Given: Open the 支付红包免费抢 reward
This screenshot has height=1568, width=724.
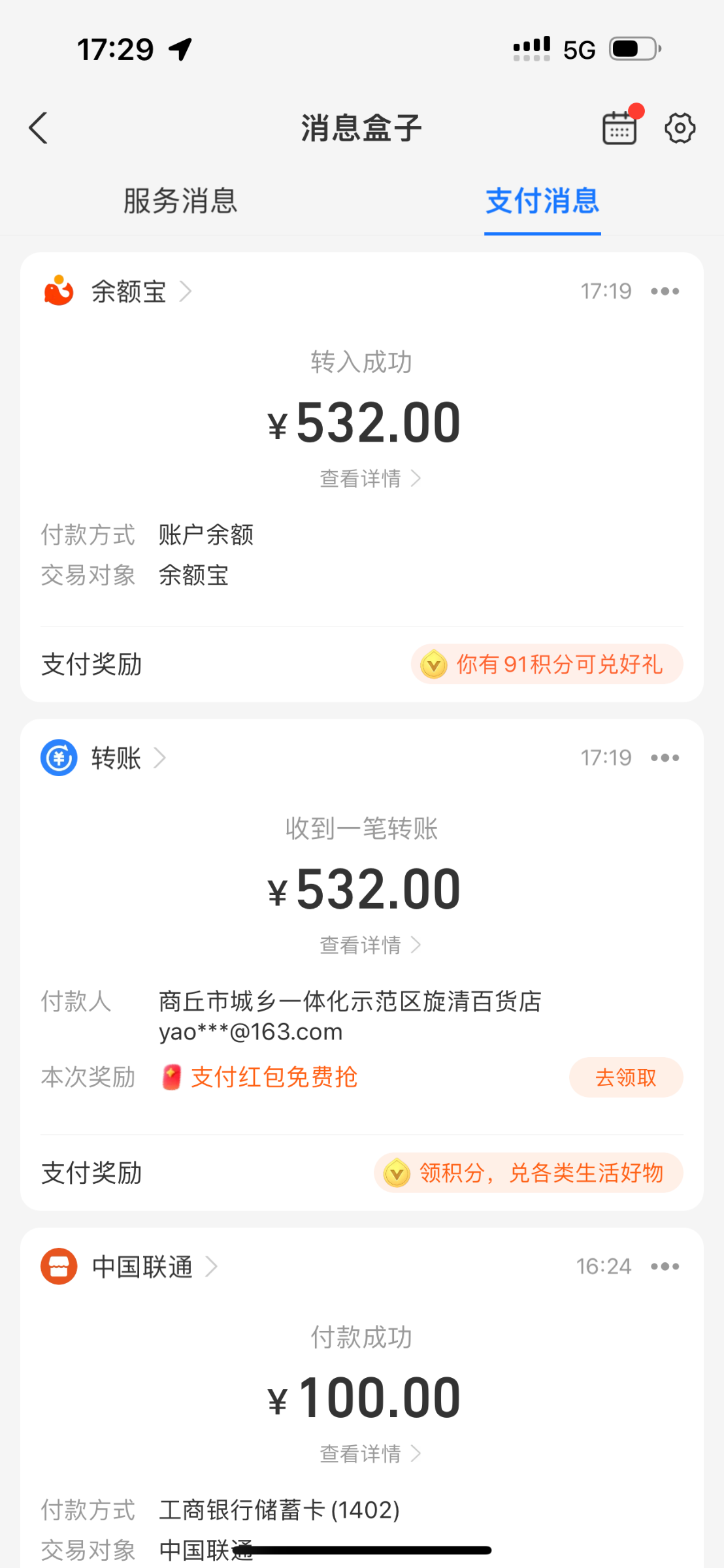Looking at the screenshot, I should point(274,1077).
